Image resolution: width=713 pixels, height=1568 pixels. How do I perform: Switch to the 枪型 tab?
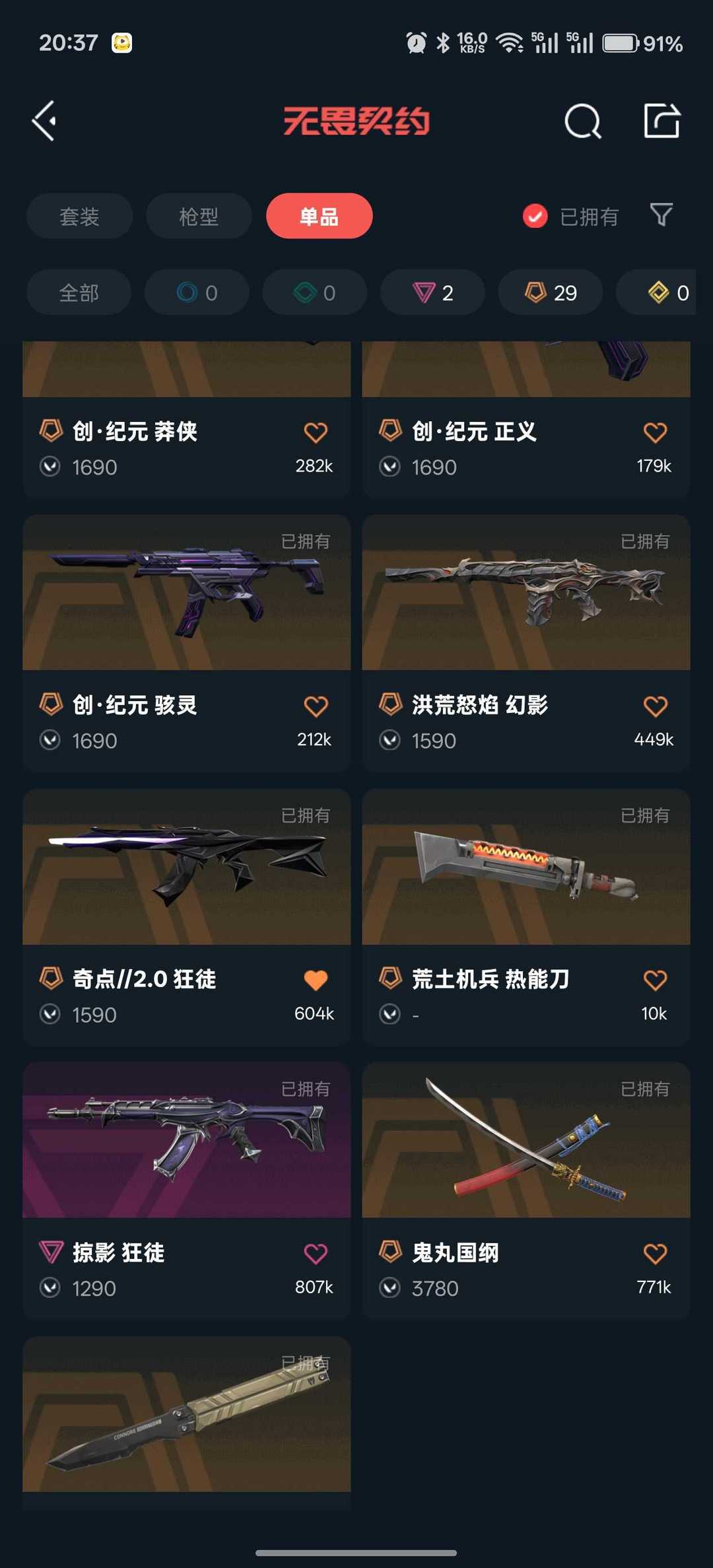199,216
